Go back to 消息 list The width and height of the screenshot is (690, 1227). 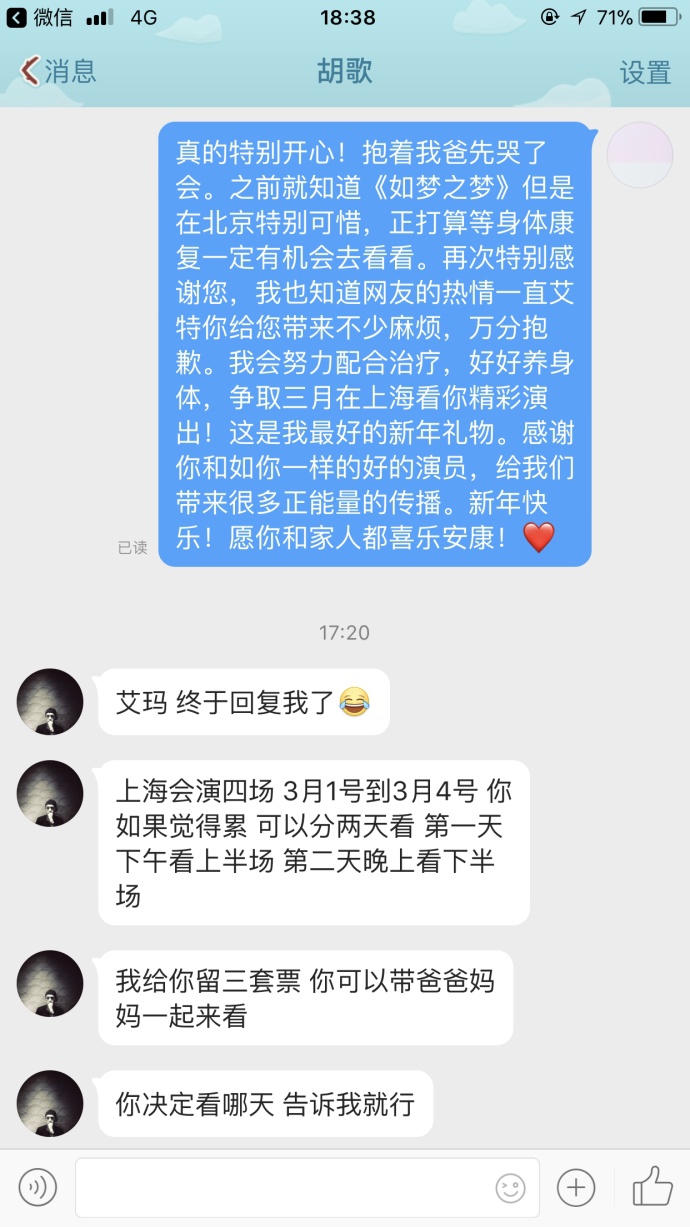coord(58,71)
